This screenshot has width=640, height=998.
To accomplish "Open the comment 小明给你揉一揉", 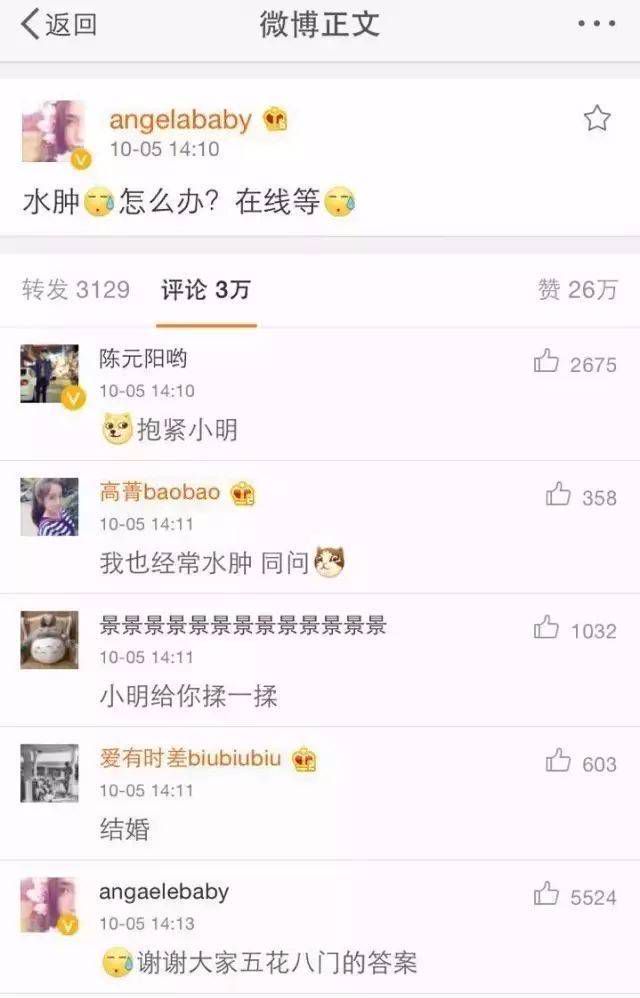I will (x=188, y=696).
